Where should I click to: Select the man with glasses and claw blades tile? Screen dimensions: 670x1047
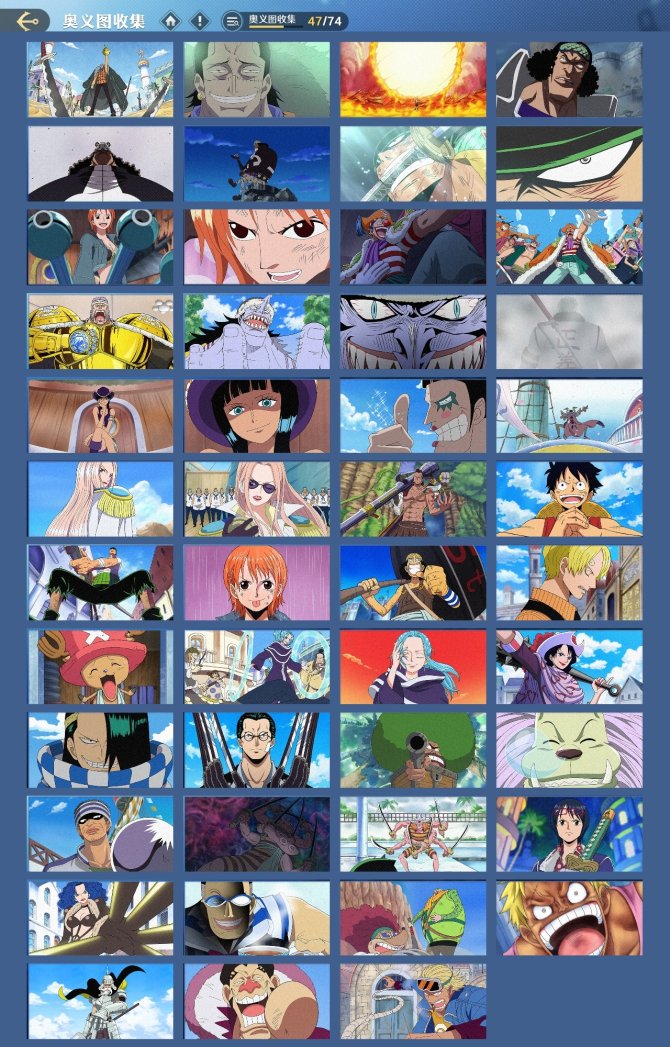point(257,750)
